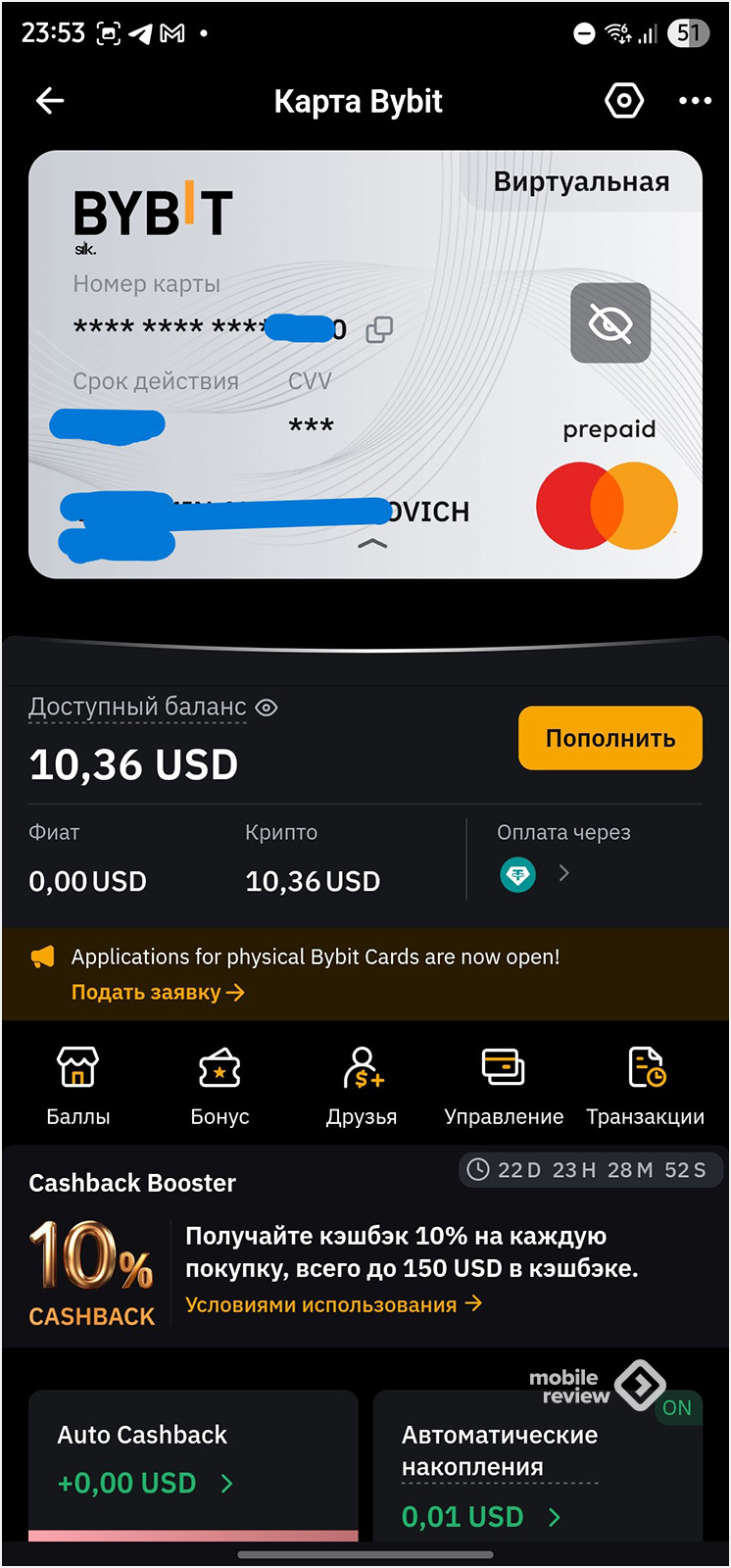Viewport: 731px width, 1568px height.
Task: Open Друзья referral section
Action: click(x=362, y=1086)
